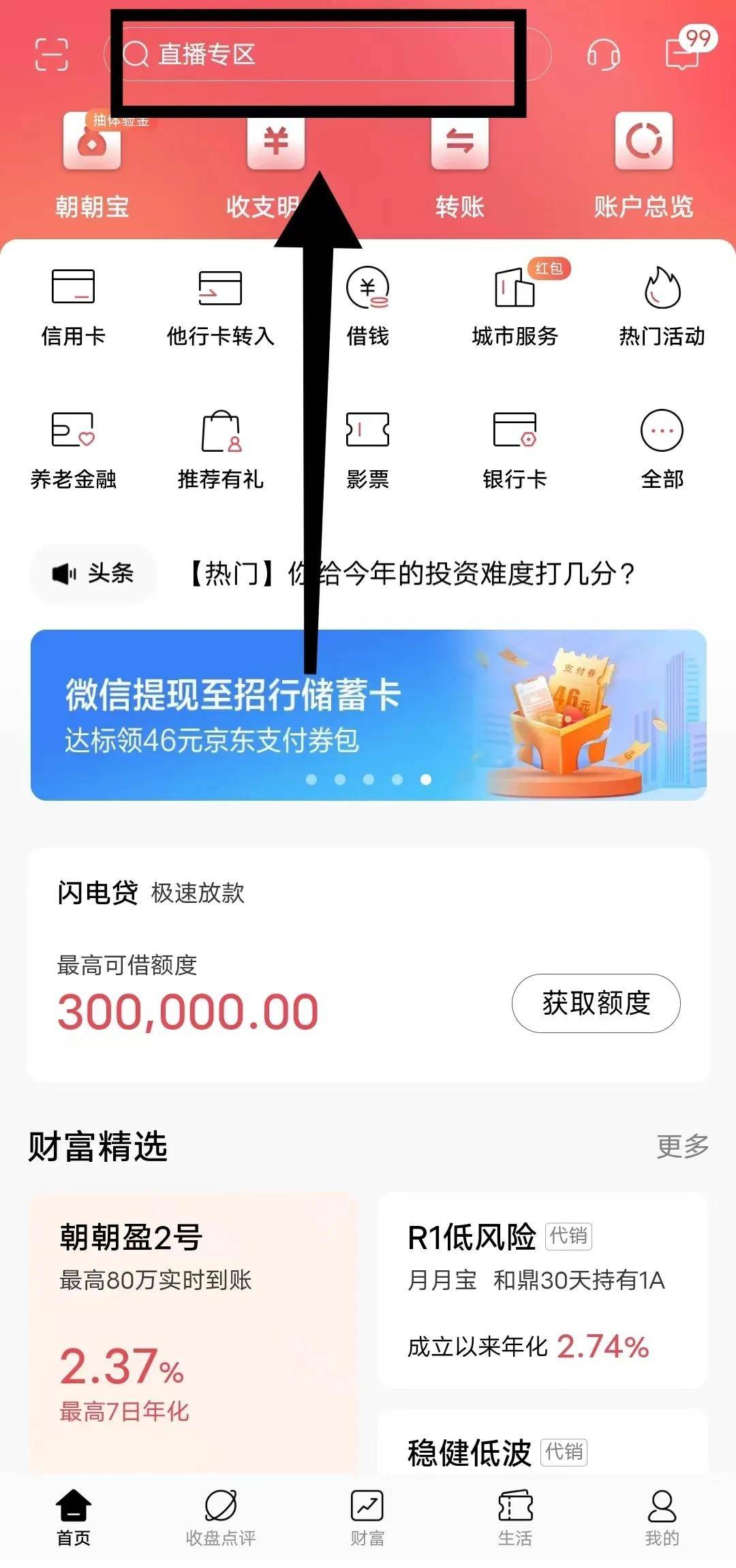View 更多 in 财富精选
Screen dimensions: 736x1568
[x=682, y=1146]
